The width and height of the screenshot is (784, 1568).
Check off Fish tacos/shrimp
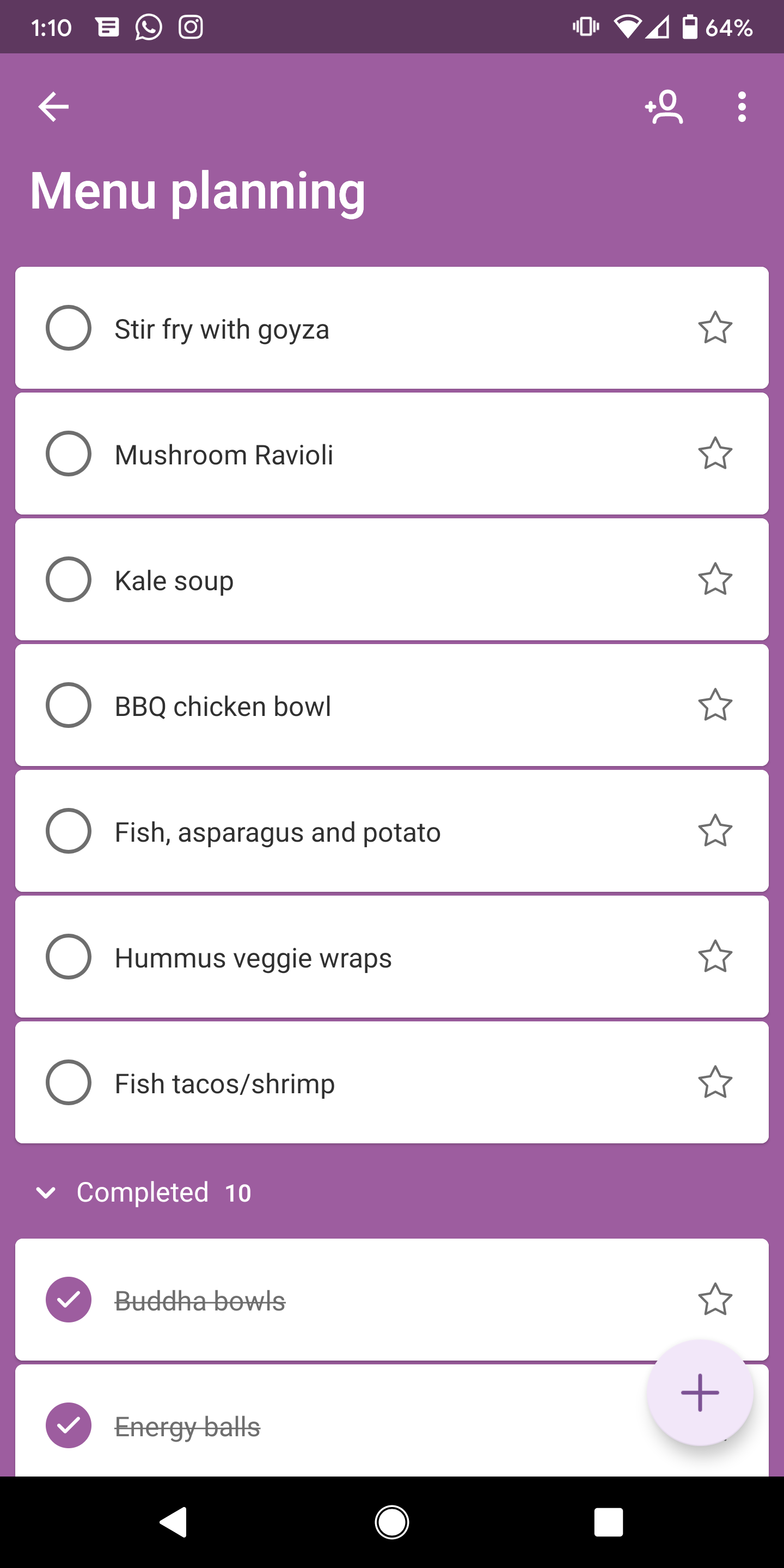(x=69, y=1083)
